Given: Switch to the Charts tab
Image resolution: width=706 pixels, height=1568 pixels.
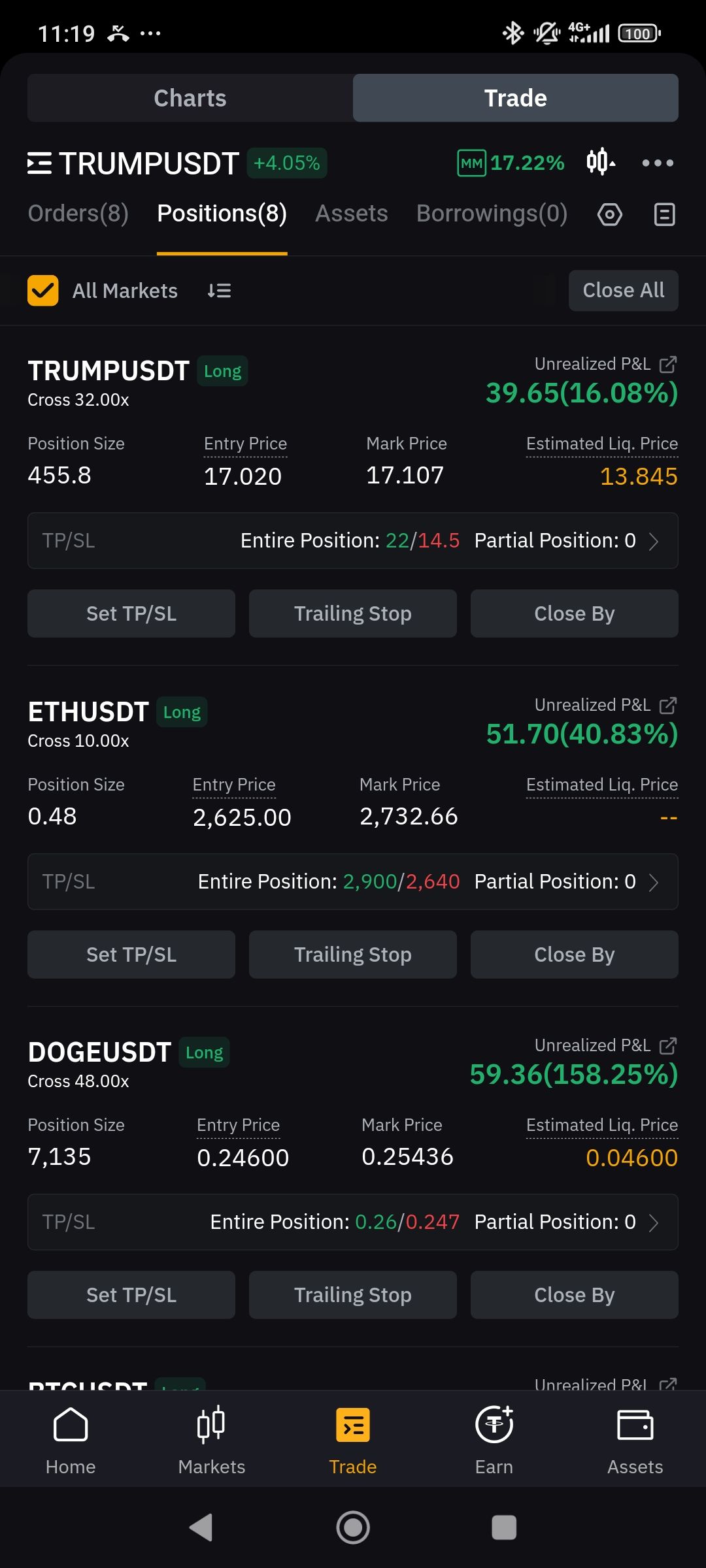Looking at the screenshot, I should coord(190,98).
